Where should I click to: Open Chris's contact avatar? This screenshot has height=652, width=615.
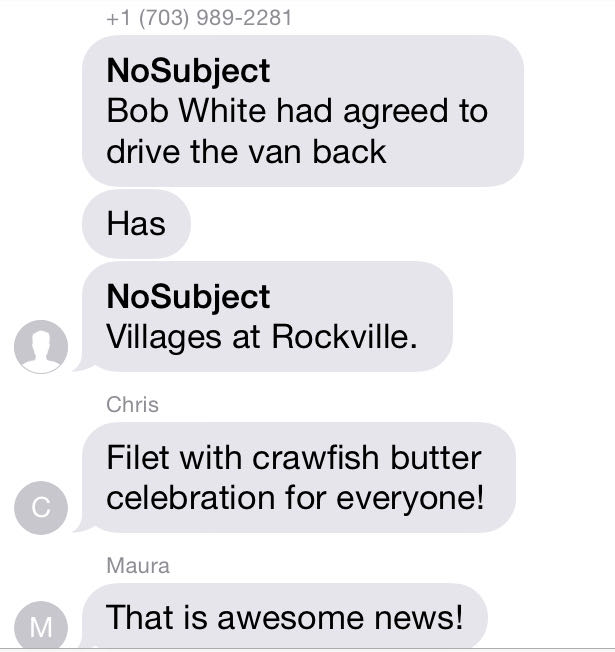pos(40,508)
